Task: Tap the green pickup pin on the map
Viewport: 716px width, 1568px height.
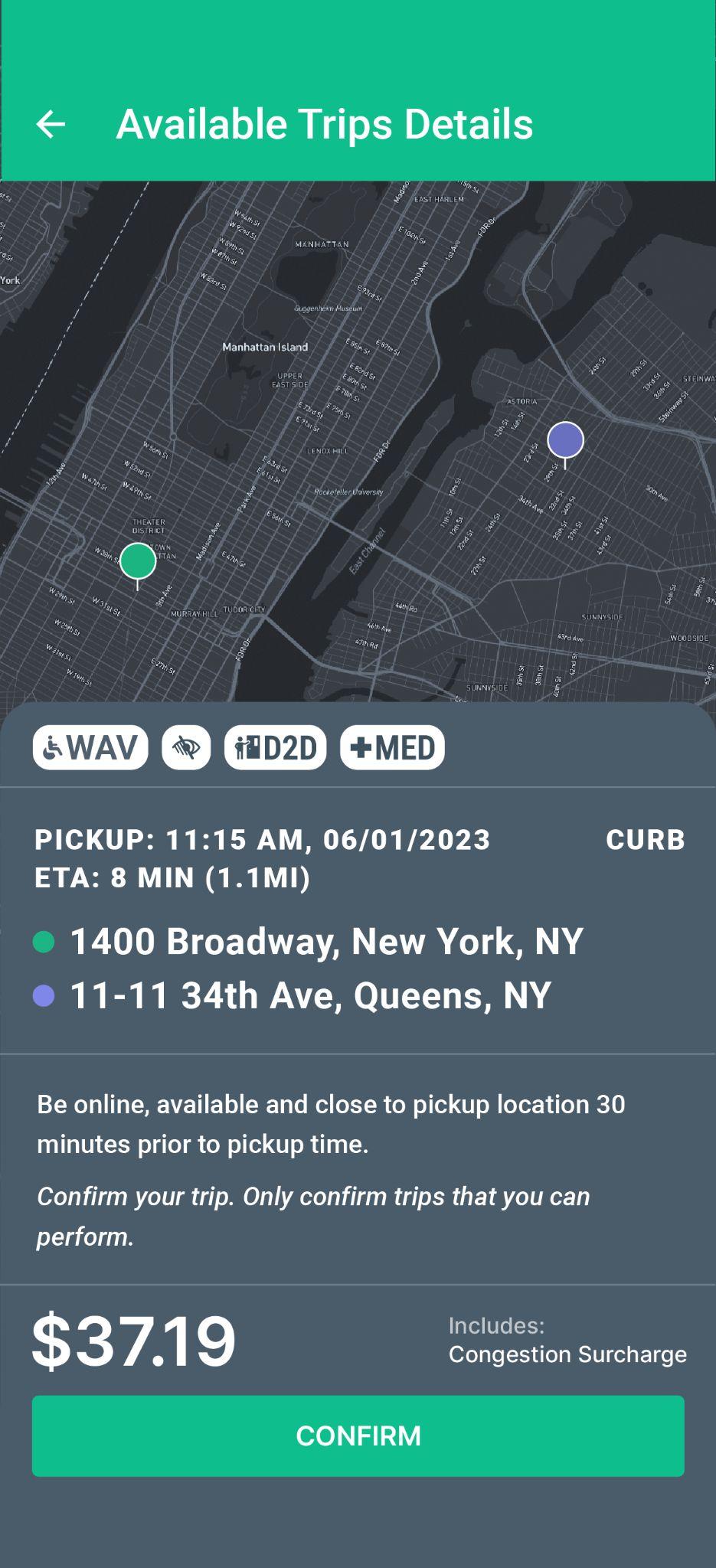Action: (138, 561)
